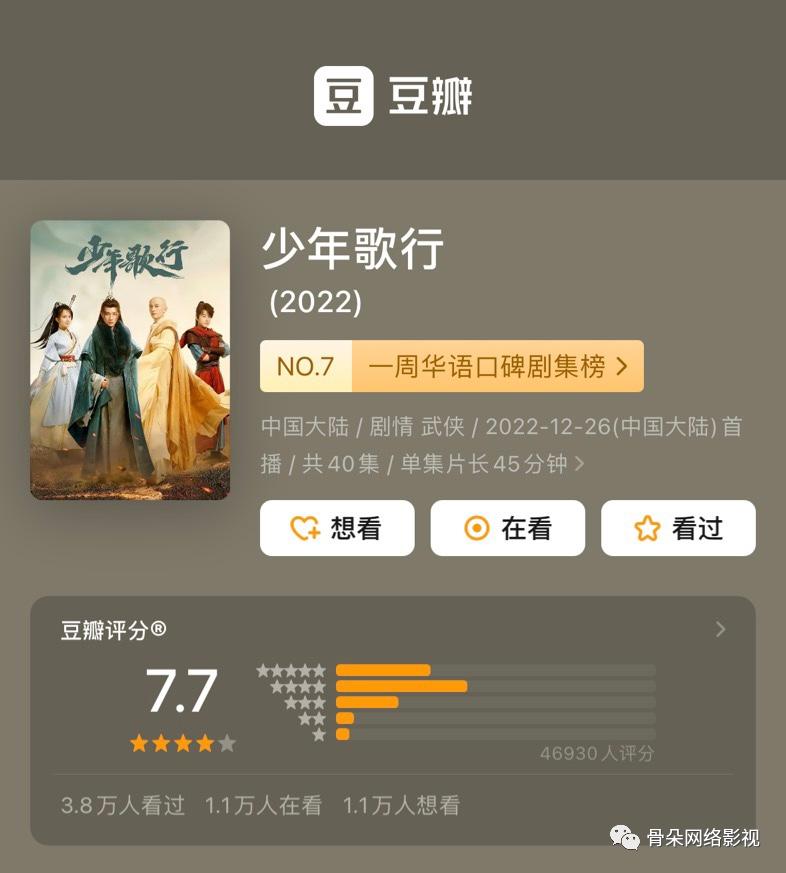This screenshot has height=873, width=786.
Task: Mark the series as 在看
Action: tap(507, 528)
